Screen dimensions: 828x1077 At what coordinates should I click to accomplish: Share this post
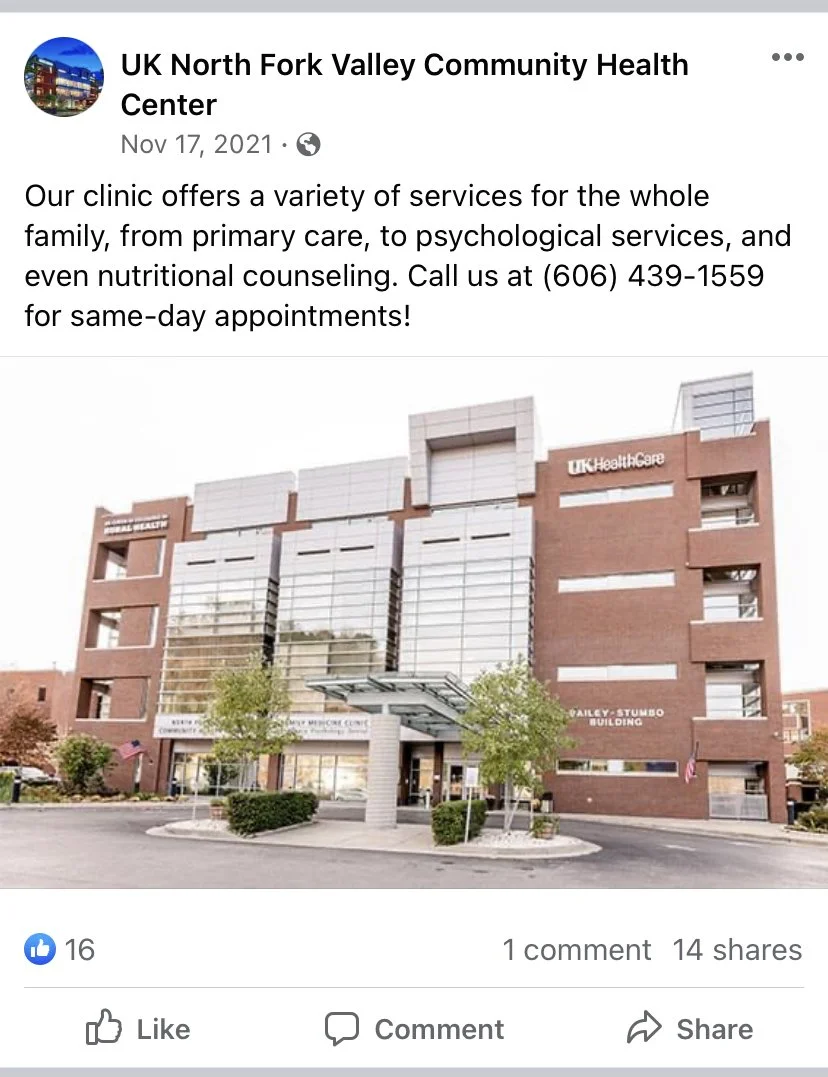pos(690,1029)
